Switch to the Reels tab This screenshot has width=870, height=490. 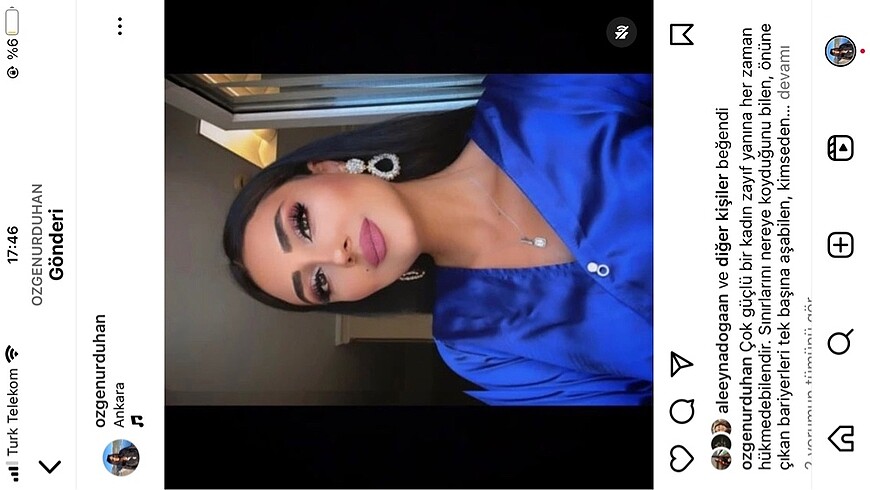(x=841, y=148)
